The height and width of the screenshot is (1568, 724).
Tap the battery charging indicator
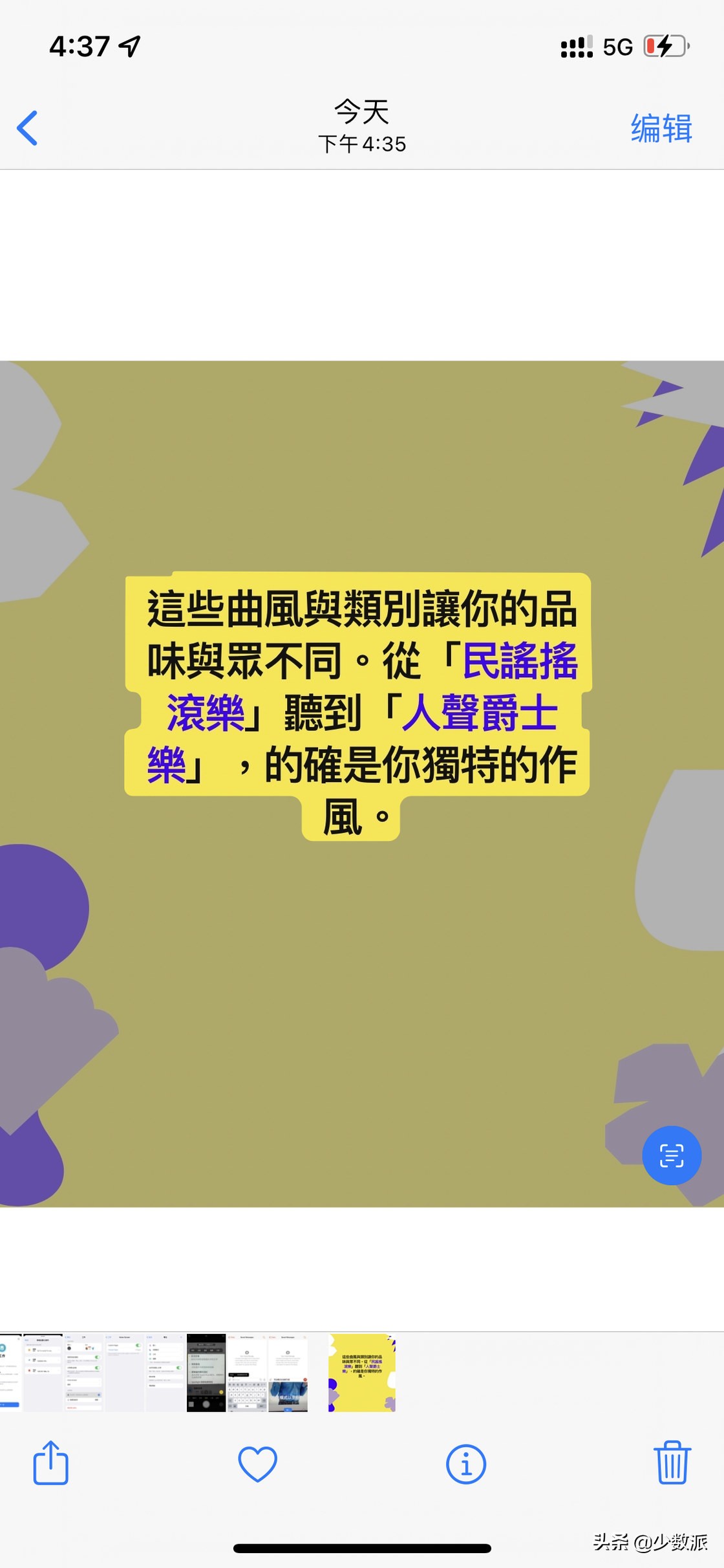click(664, 45)
